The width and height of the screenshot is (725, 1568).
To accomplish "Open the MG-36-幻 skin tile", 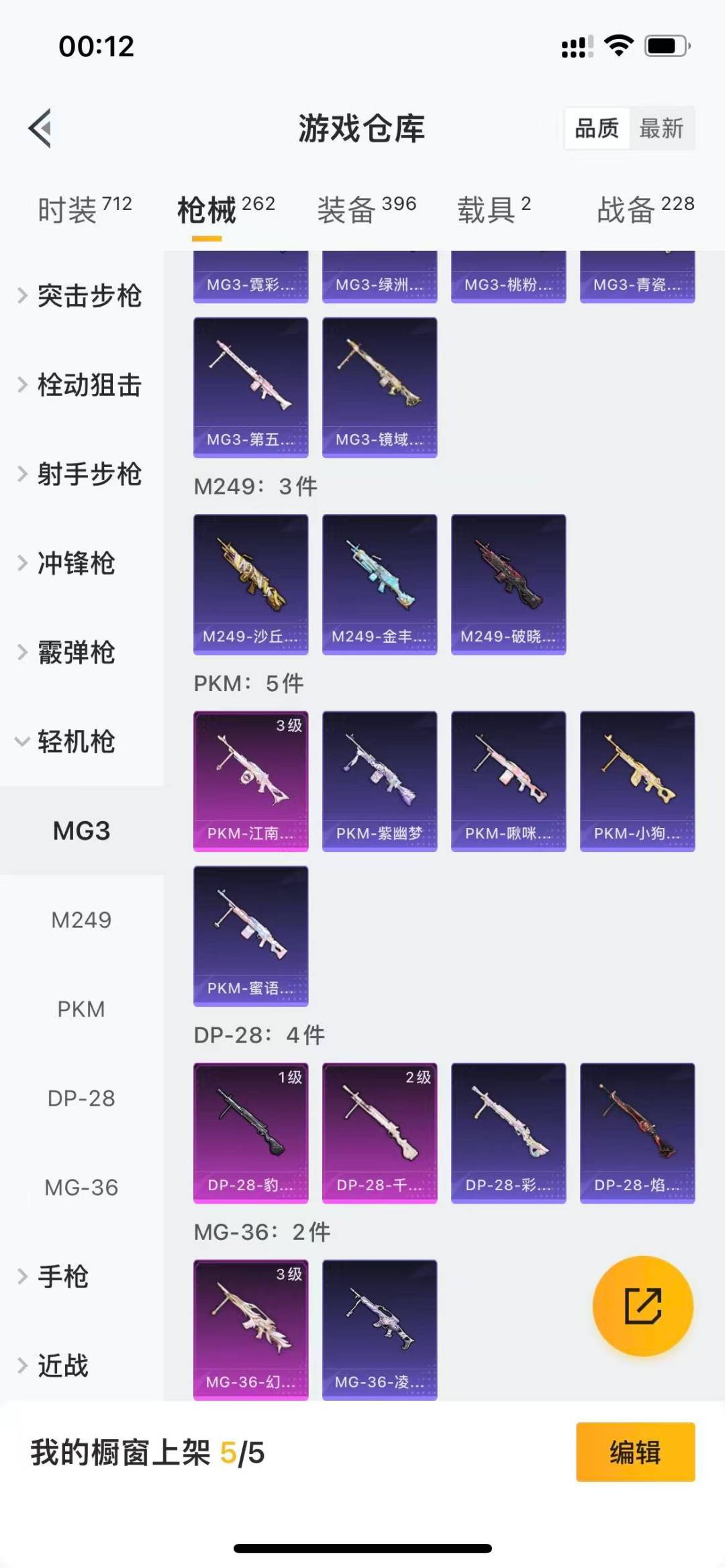I will (x=250, y=1329).
